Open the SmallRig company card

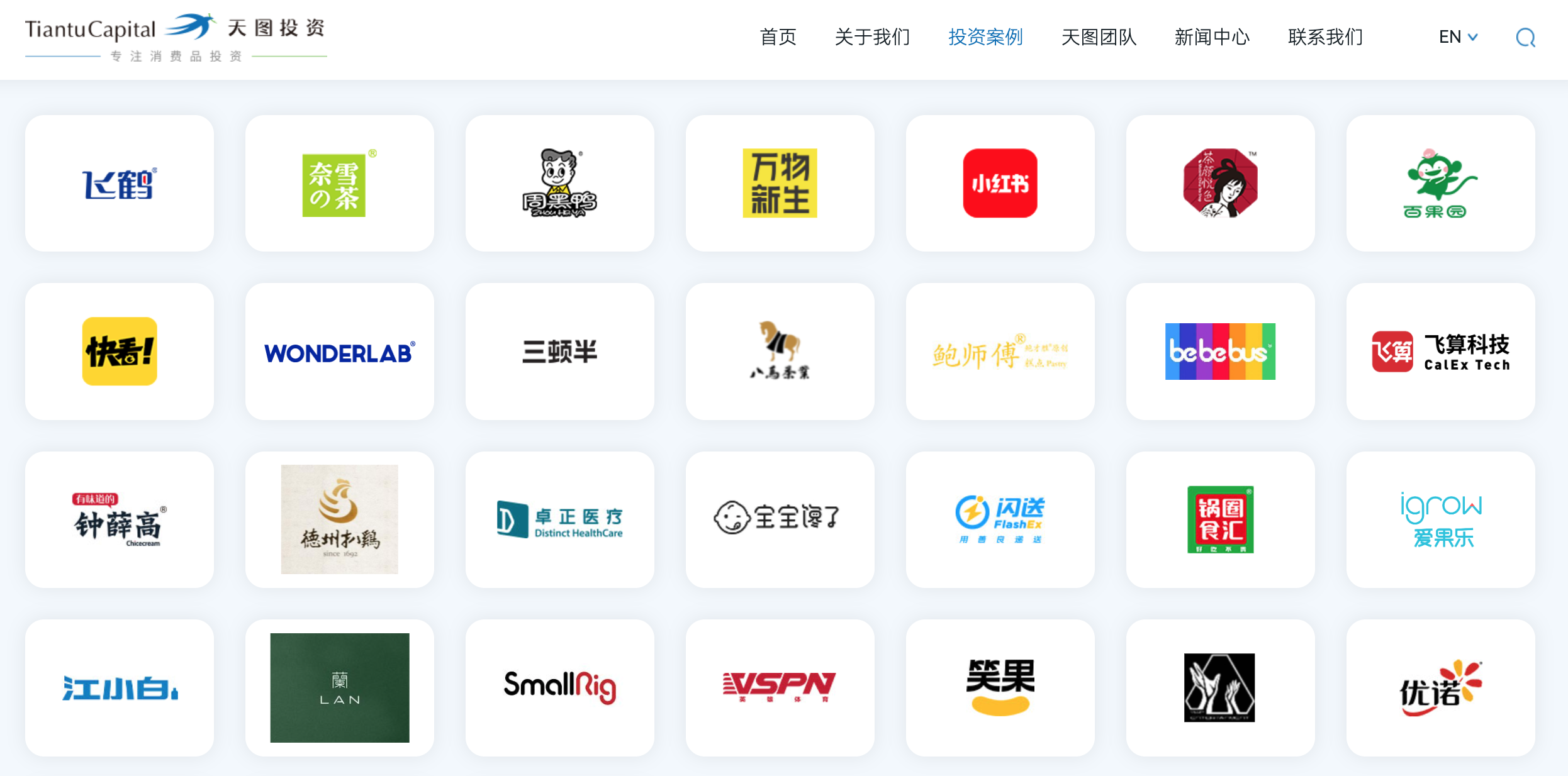tap(560, 687)
